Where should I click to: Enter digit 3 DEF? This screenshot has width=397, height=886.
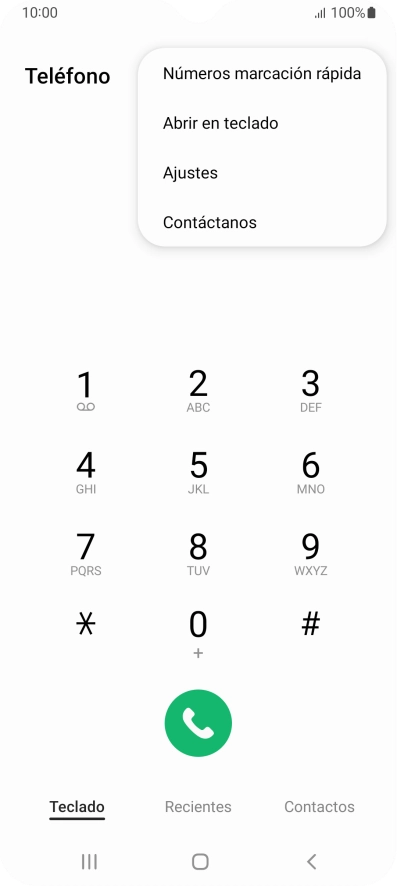tap(311, 392)
